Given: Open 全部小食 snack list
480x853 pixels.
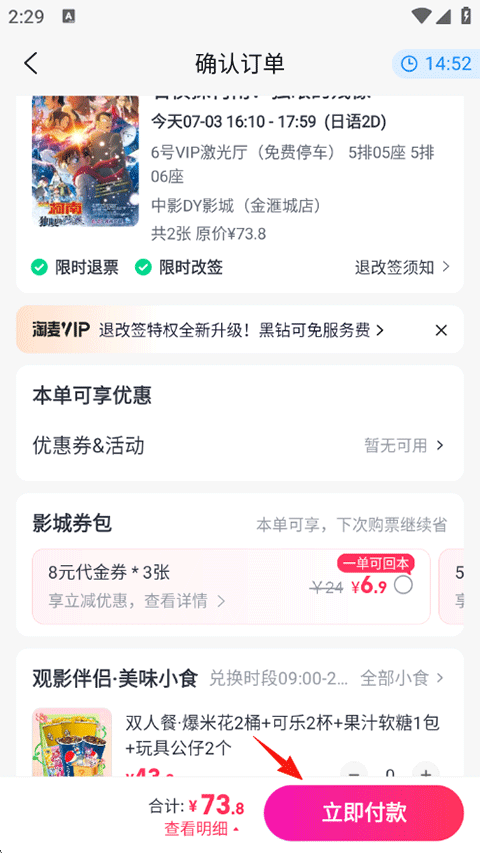Looking at the screenshot, I should pyautogui.click(x=402, y=679).
